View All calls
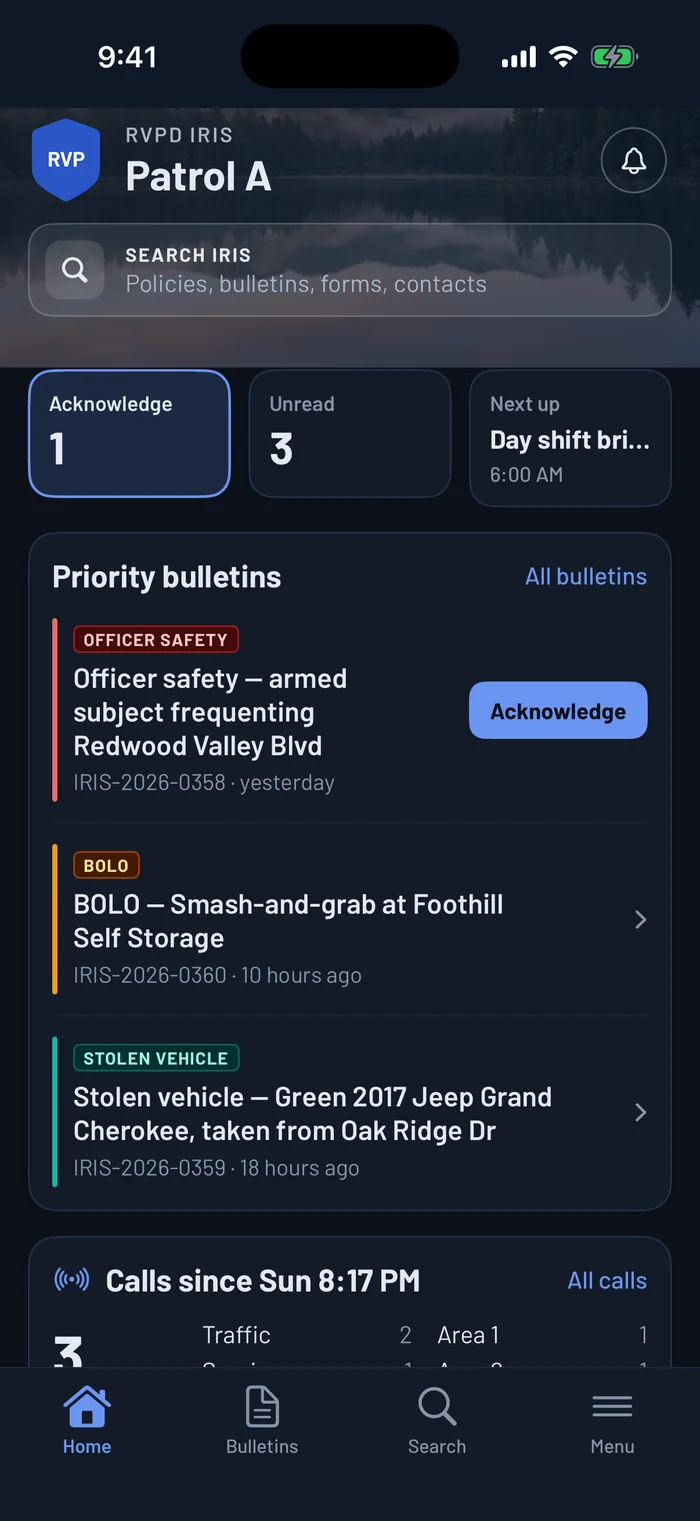Image resolution: width=700 pixels, height=1521 pixels. click(x=607, y=1281)
